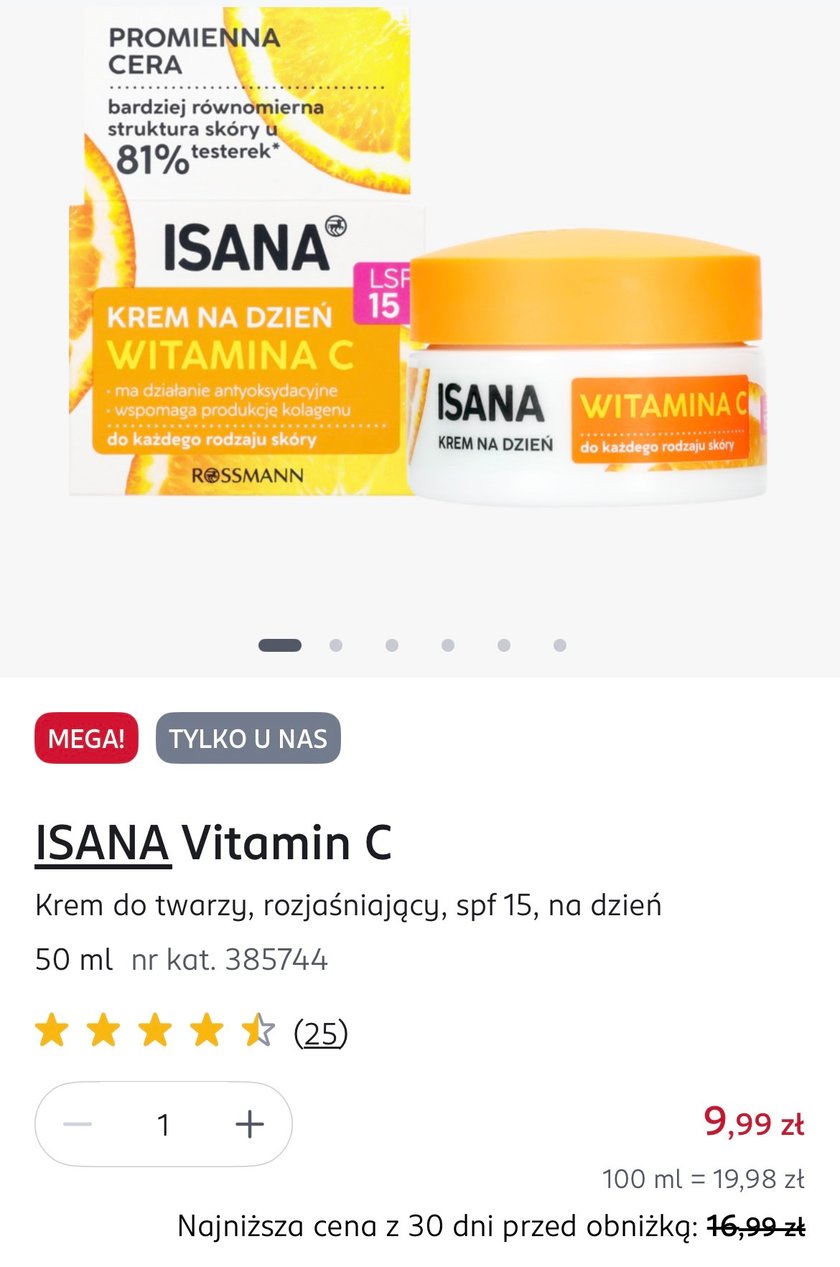Increase quantity with the plus button
Image resolution: width=840 pixels, height=1267 pixels.
point(249,1125)
